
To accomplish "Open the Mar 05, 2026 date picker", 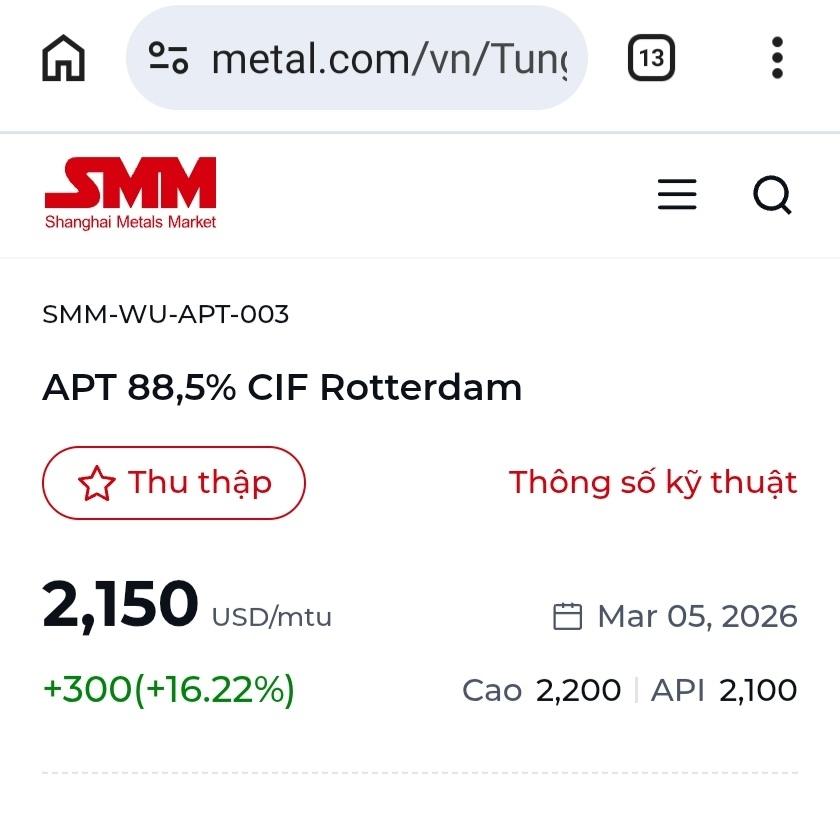I will point(676,616).
